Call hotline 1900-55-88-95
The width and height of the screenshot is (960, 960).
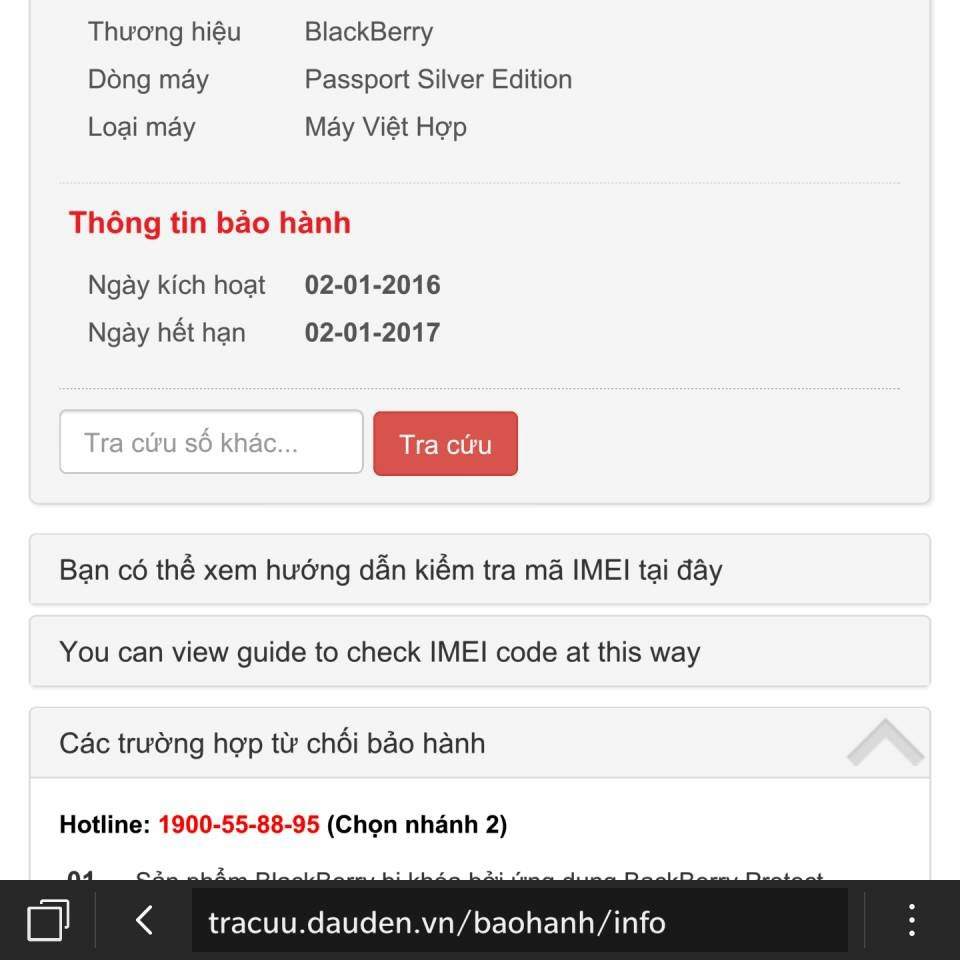239,825
